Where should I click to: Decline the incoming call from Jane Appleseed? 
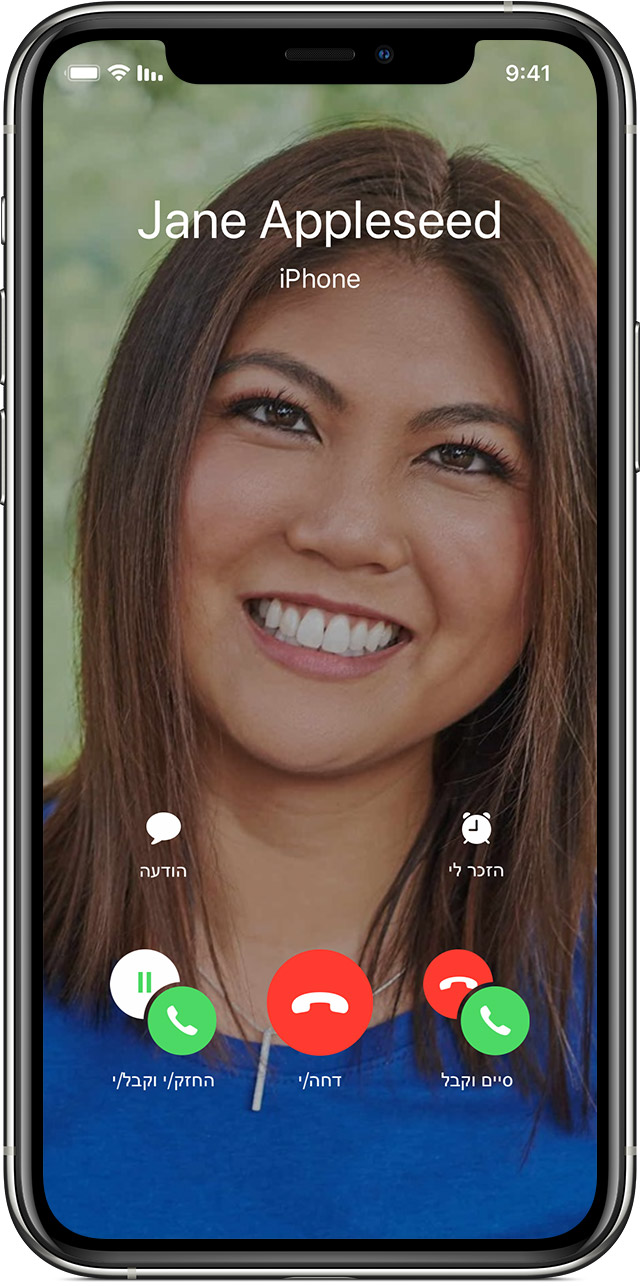tap(320, 1002)
